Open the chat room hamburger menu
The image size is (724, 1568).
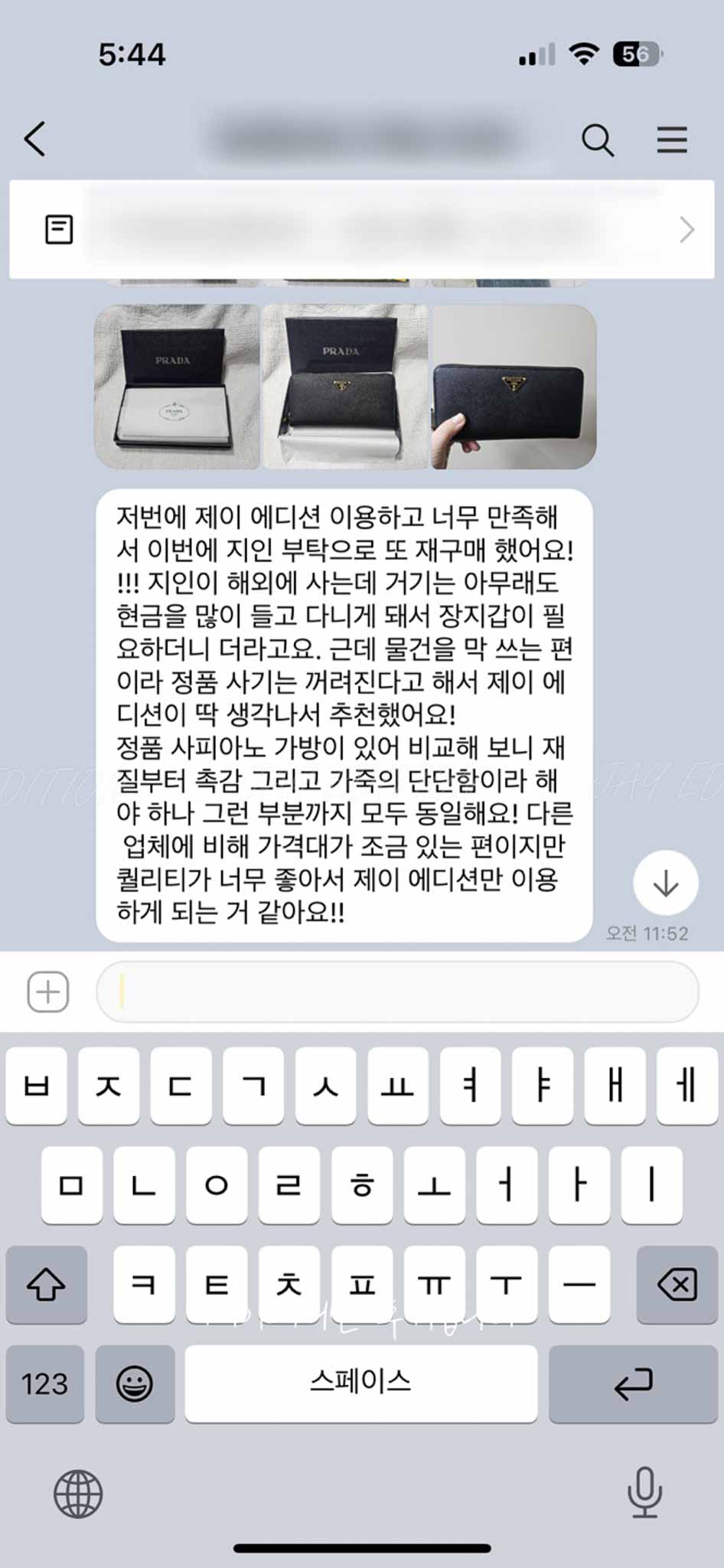click(x=671, y=140)
